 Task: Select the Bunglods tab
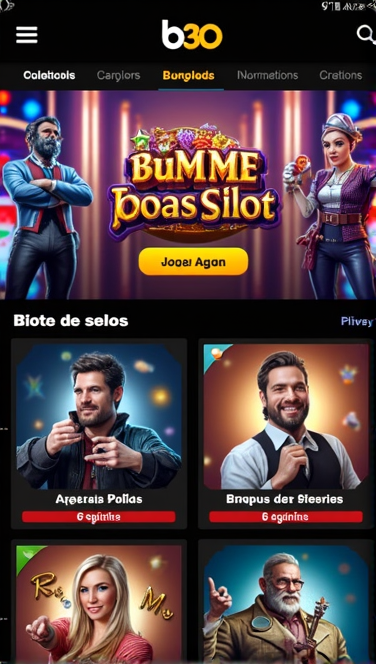188,75
